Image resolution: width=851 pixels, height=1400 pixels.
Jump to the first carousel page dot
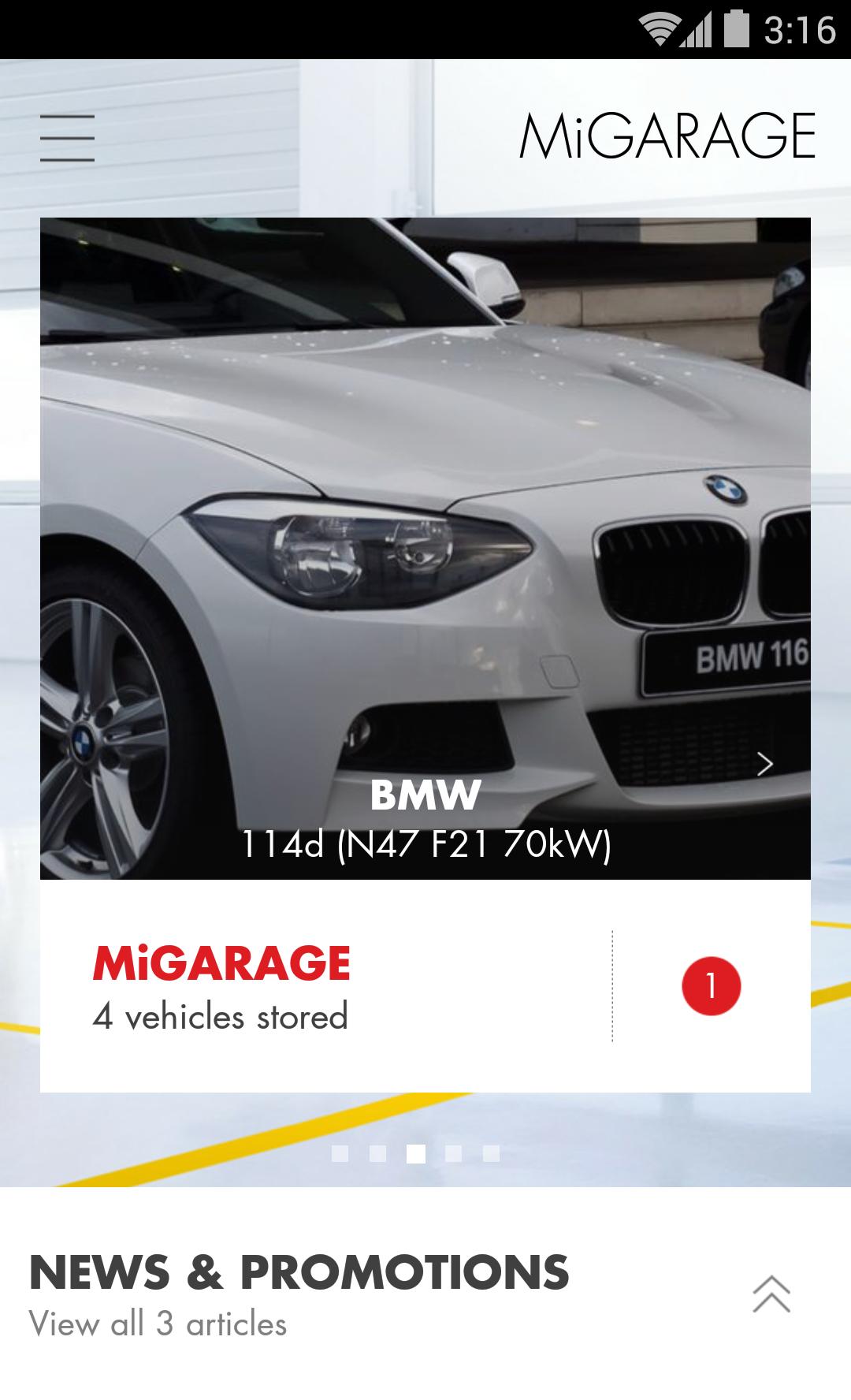pos(340,1153)
